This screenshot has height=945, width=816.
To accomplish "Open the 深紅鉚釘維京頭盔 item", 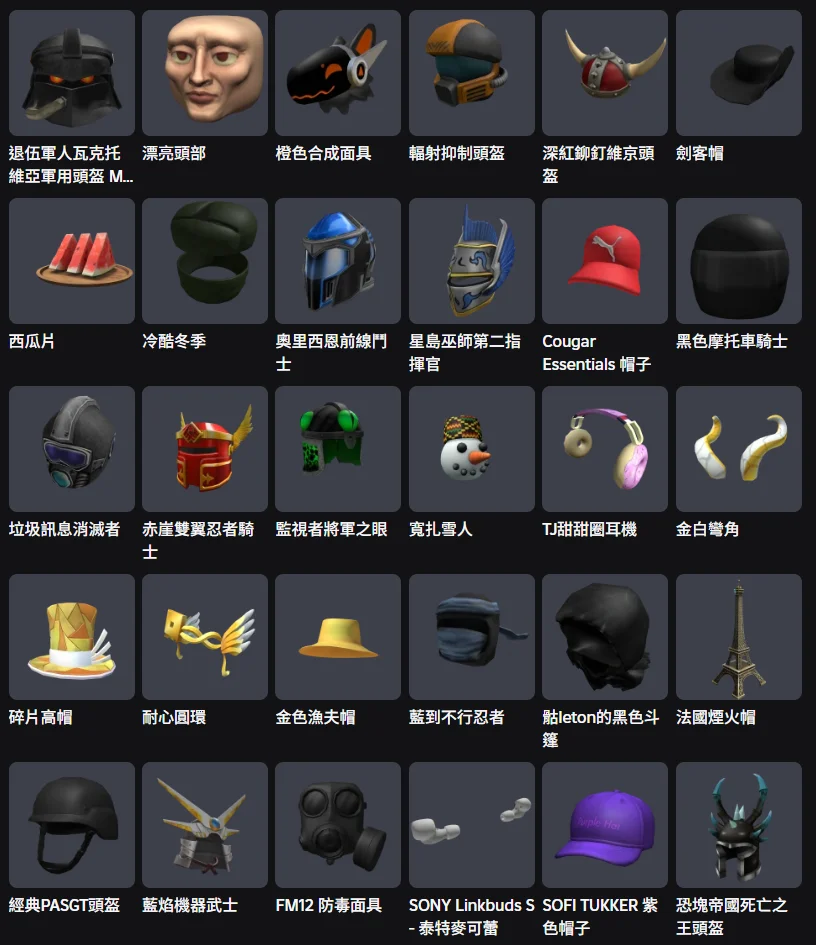I will tap(605, 73).
